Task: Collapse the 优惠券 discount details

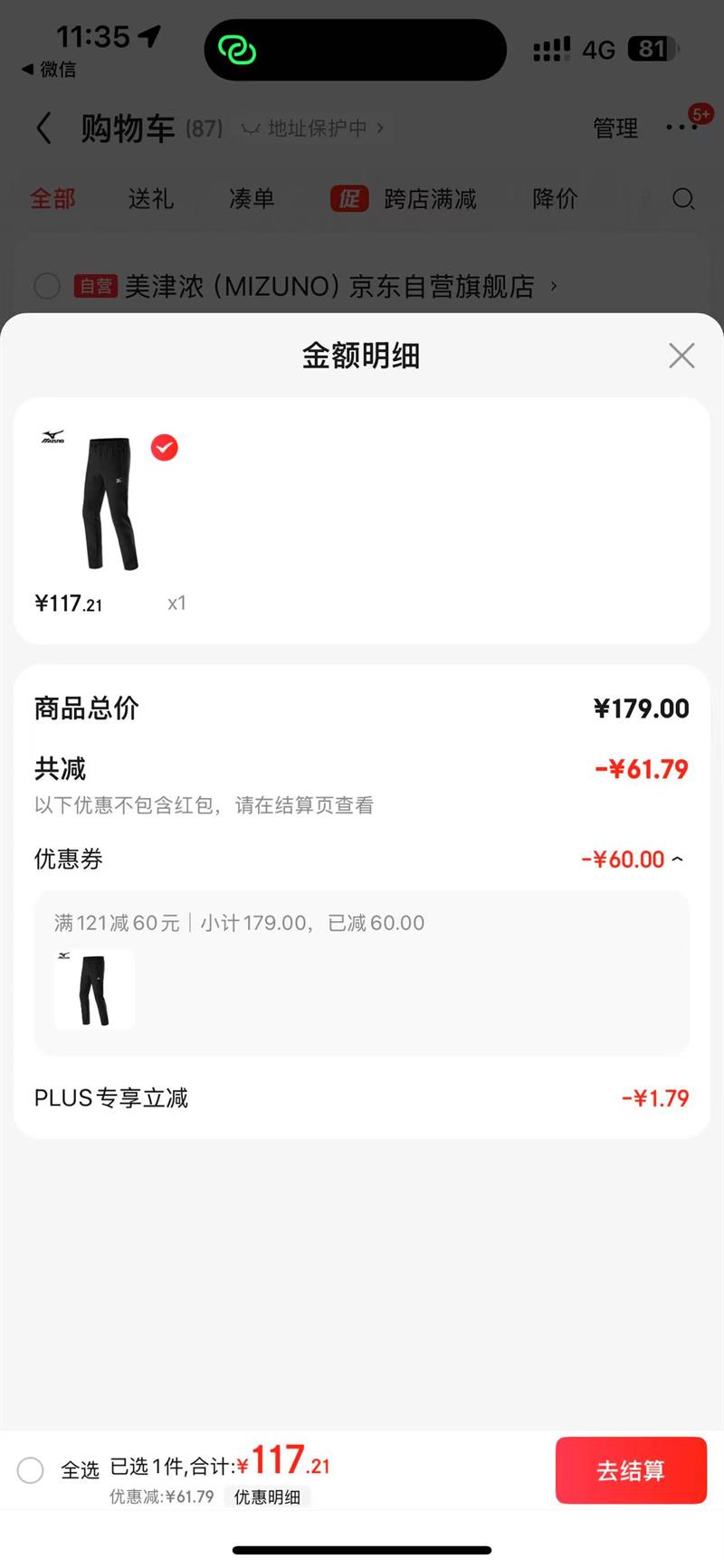Action: [677, 859]
